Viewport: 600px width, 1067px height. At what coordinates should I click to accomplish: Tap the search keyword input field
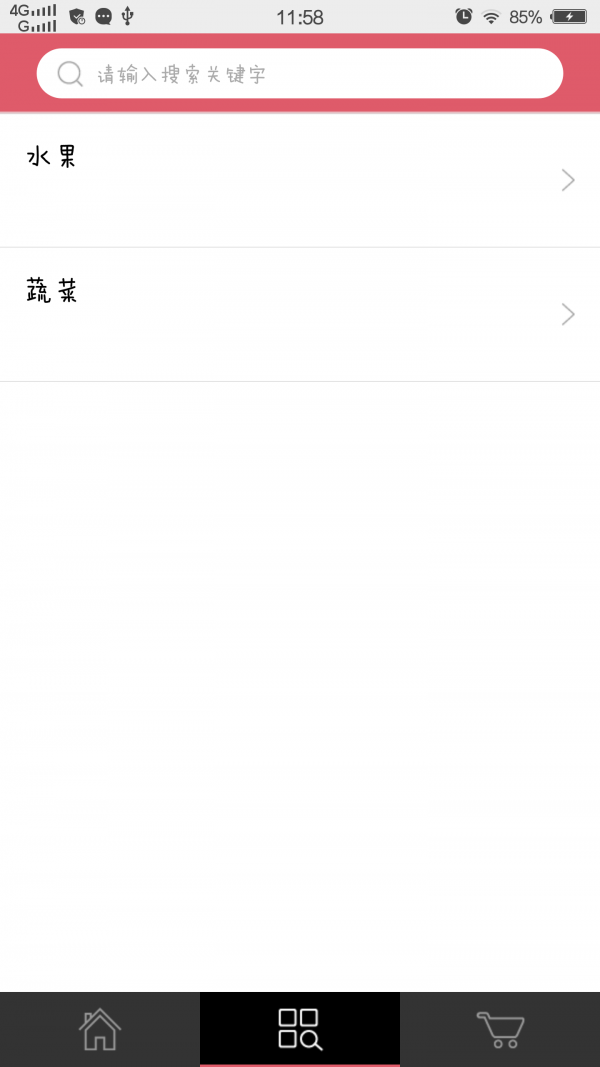click(x=300, y=74)
